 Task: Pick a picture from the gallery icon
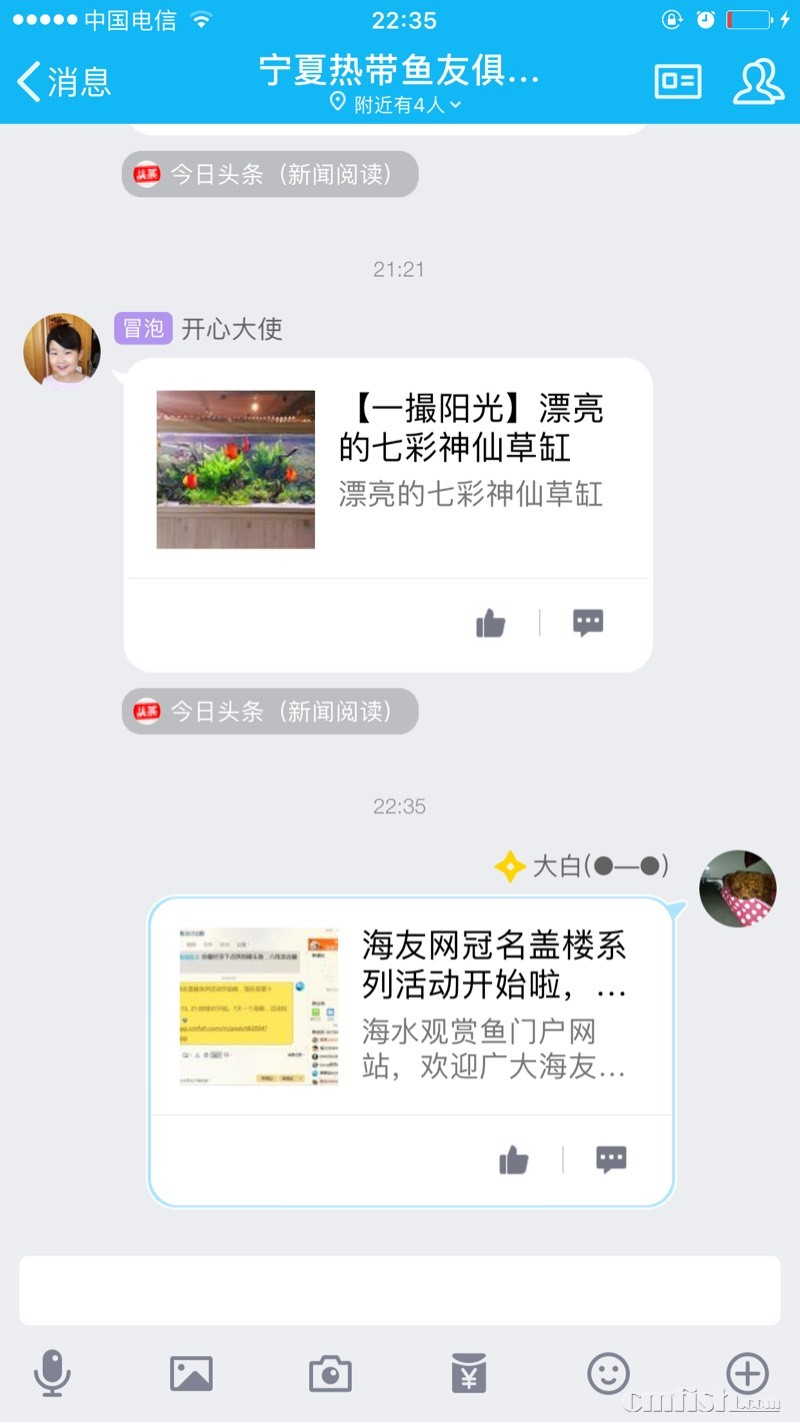tap(191, 1373)
